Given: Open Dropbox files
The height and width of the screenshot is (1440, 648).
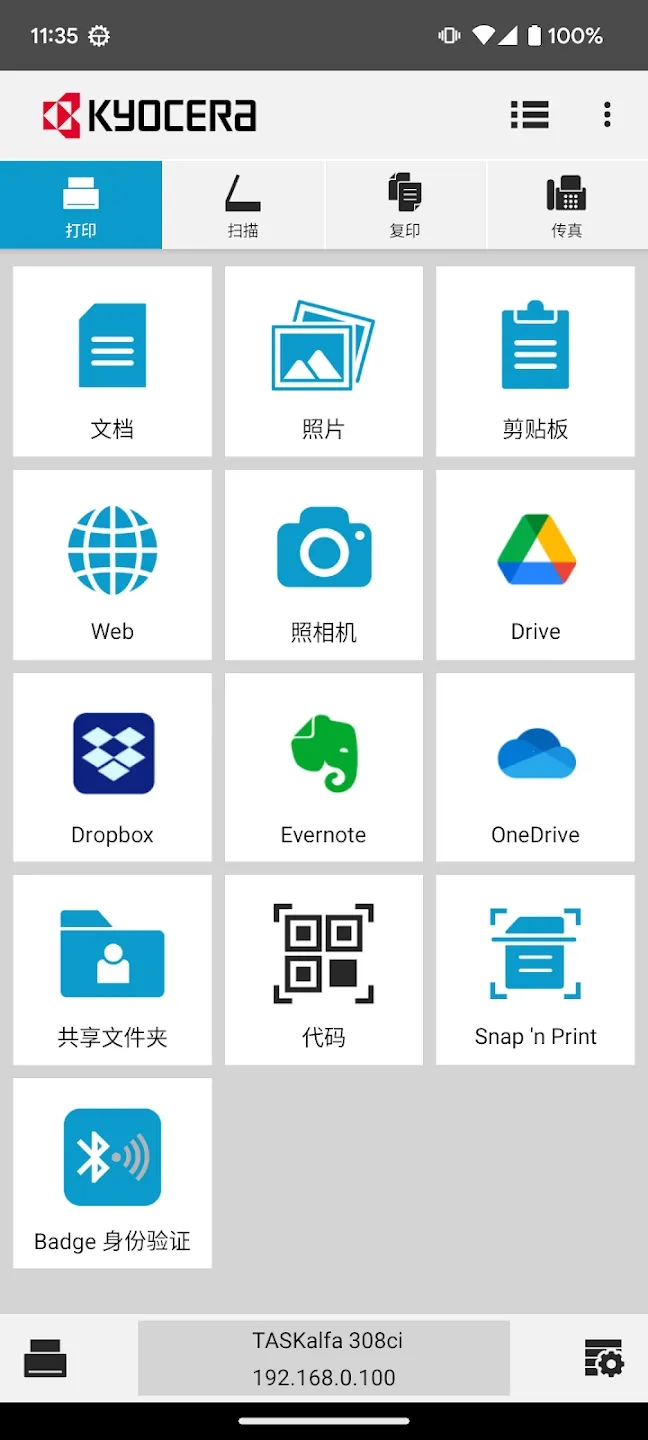Looking at the screenshot, I should tap(112, 767).
